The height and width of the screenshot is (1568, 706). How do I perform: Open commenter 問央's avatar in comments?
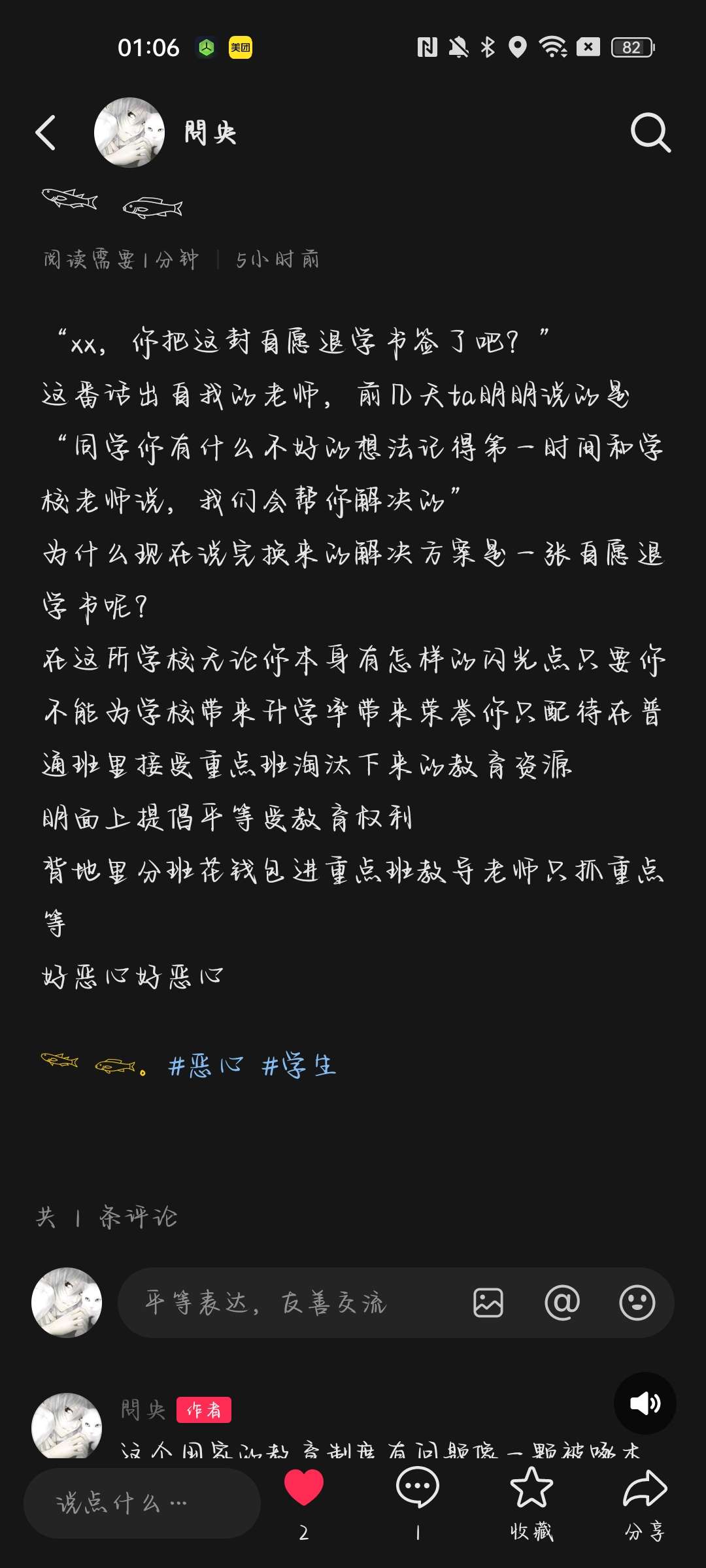click(x=67, y=1426)
